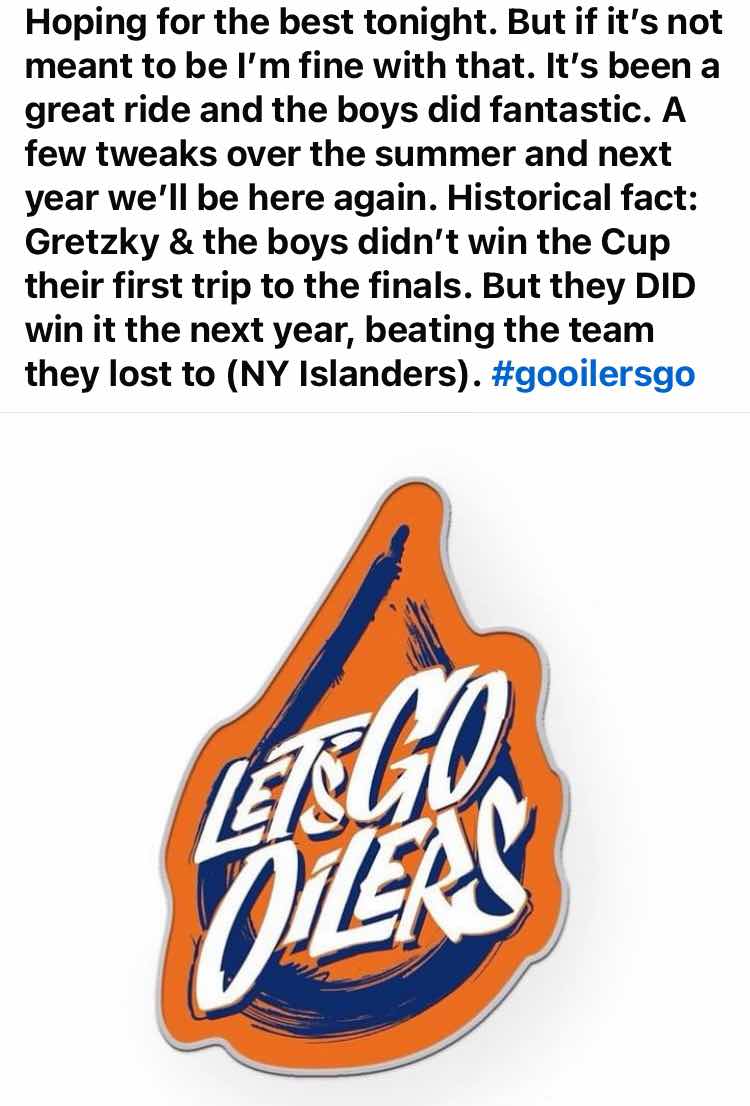Open the Let's Go Oilers post image
This screenshot has height=1106, width=750.
point(375,759)
